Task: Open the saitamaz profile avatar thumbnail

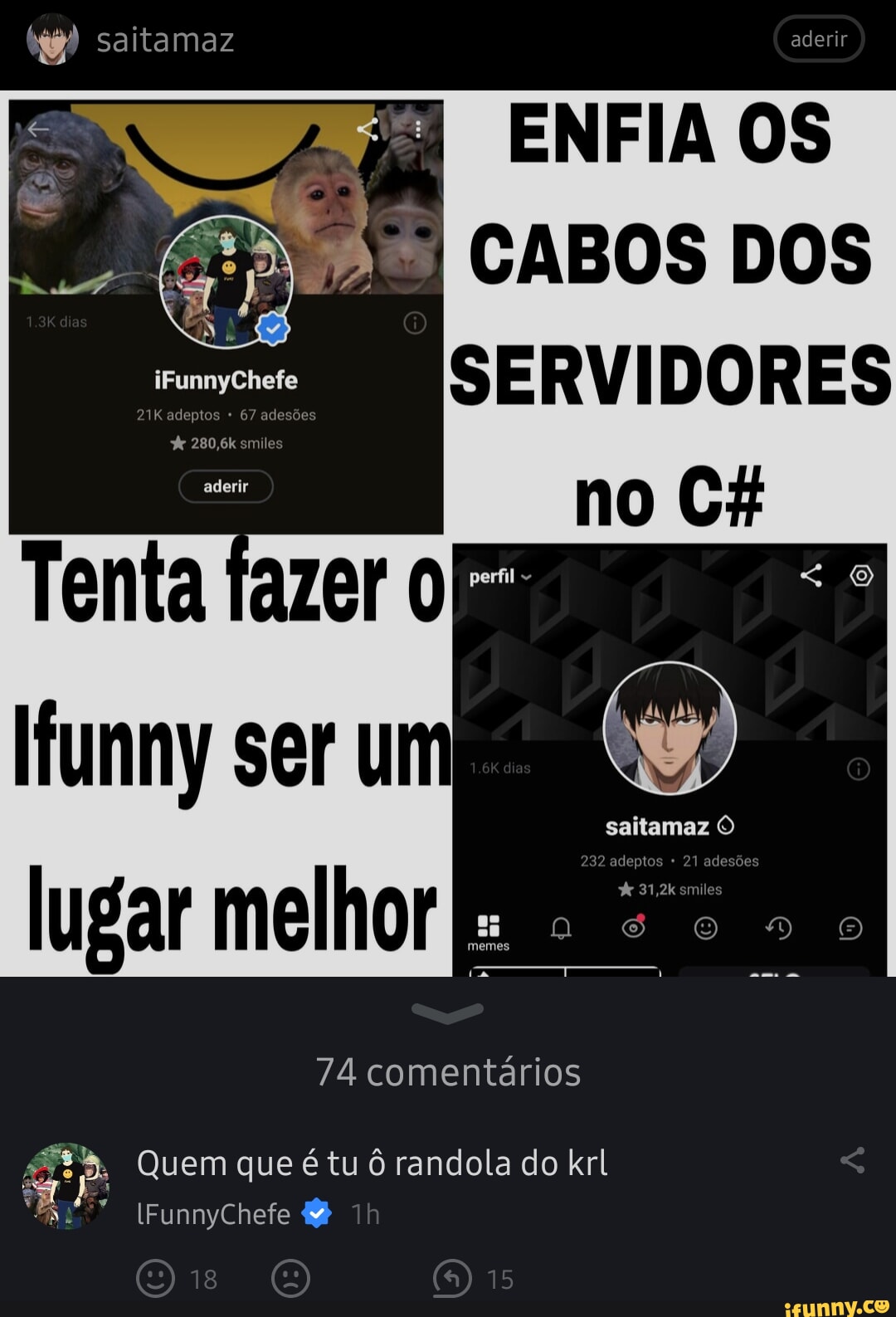Action: 51,38
